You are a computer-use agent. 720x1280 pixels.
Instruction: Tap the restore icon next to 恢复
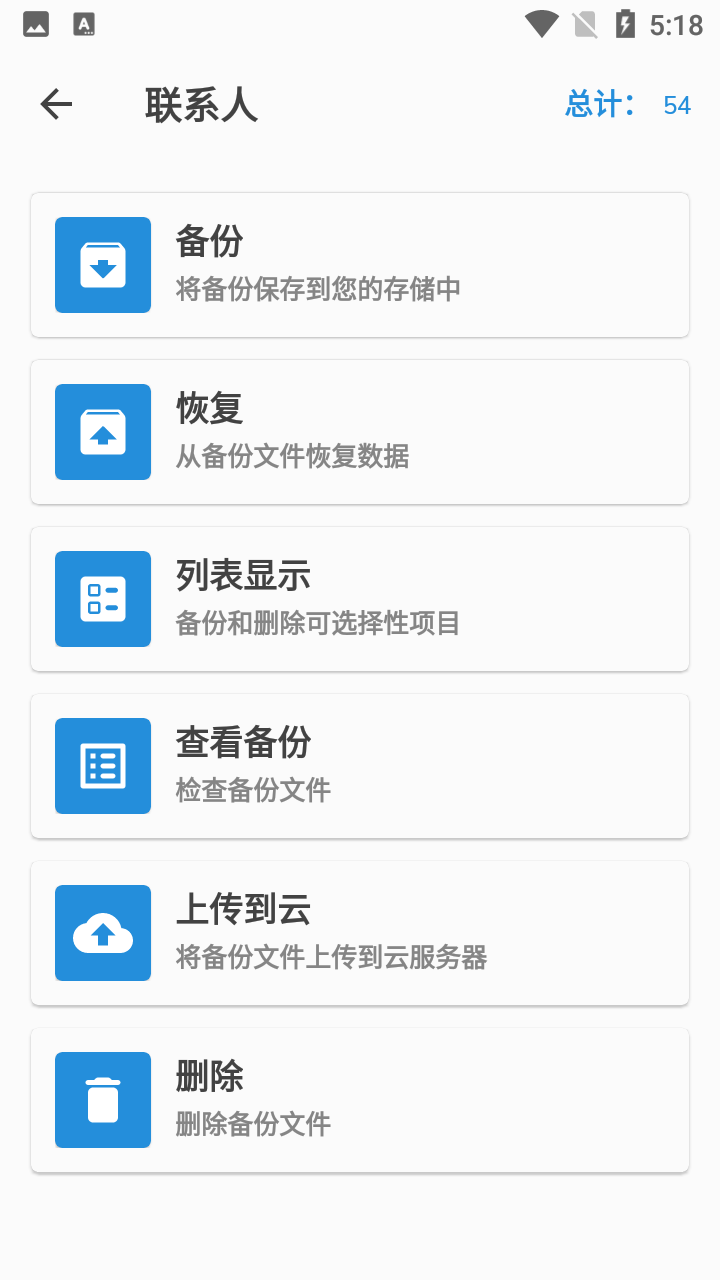(102, 432)
